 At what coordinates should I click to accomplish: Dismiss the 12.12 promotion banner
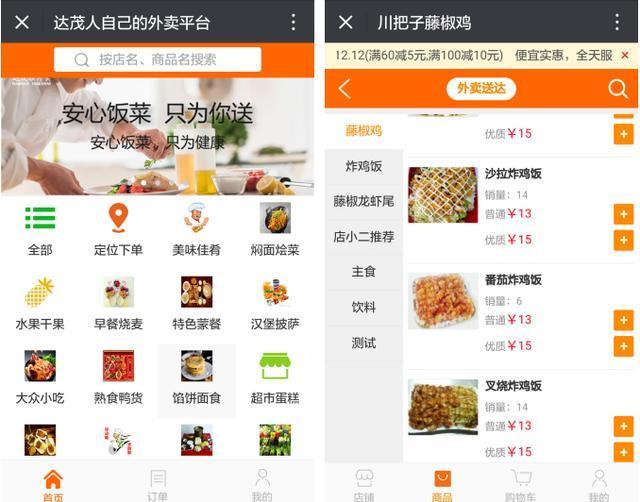coord(625,56)
